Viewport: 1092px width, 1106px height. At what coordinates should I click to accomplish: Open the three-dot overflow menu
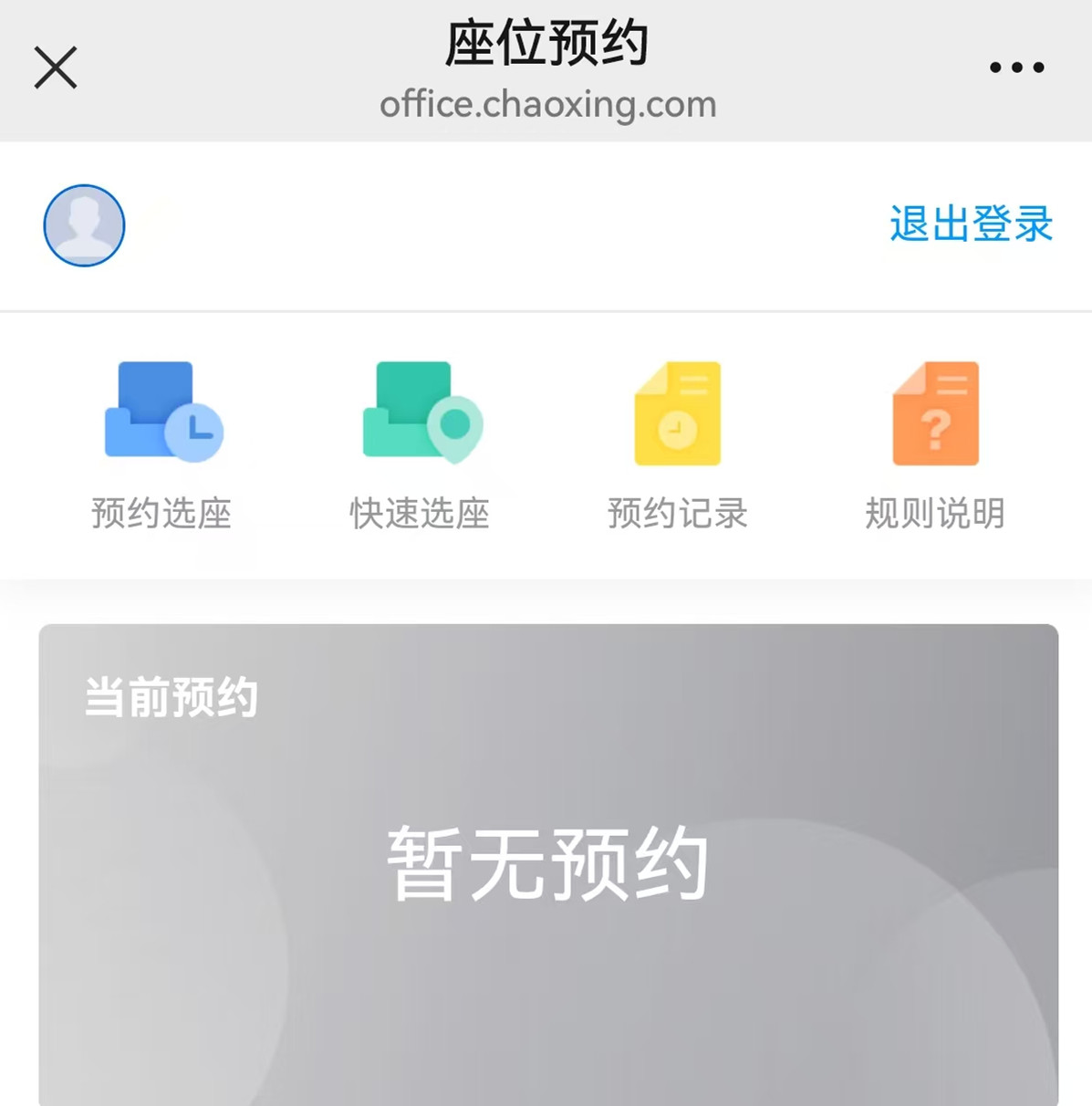point(1016,68)
